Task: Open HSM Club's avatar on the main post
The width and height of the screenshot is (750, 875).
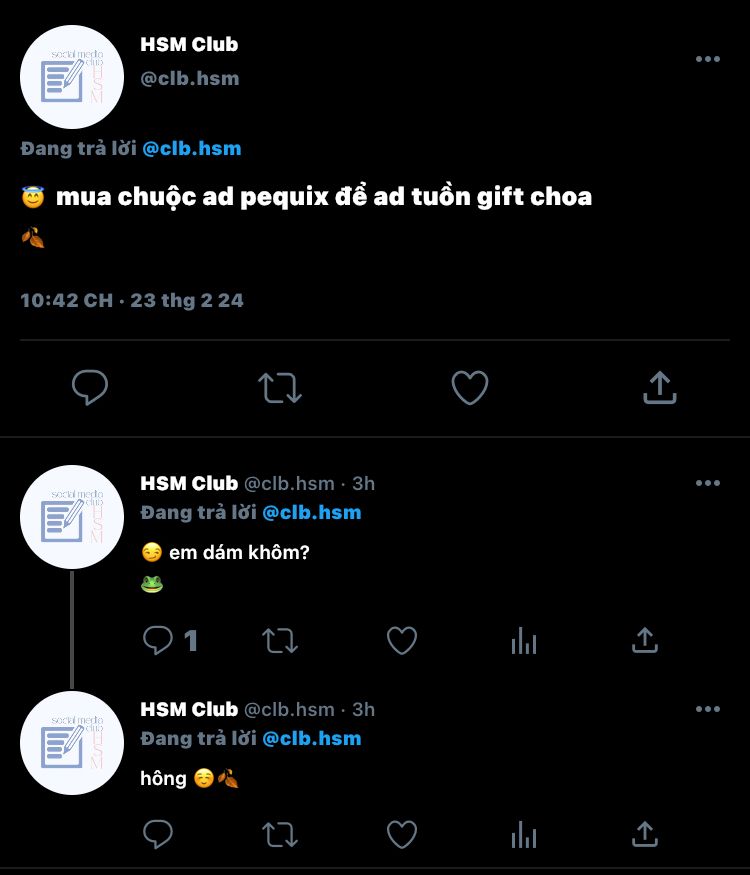Action: (72, 78)
